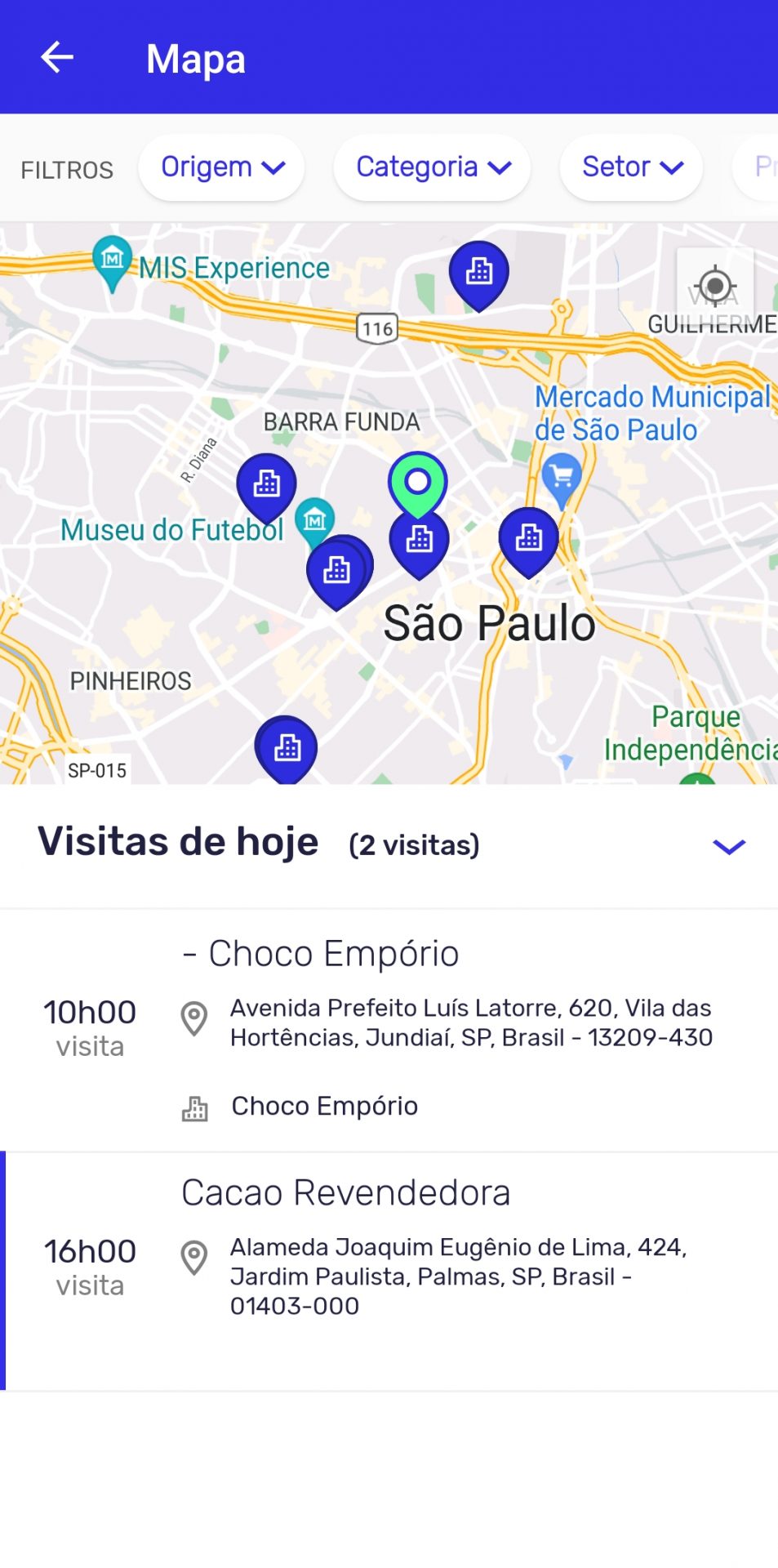This screenshot has height=1568, width=778.
Task: Center map on my current location
Action: [715, 286]
